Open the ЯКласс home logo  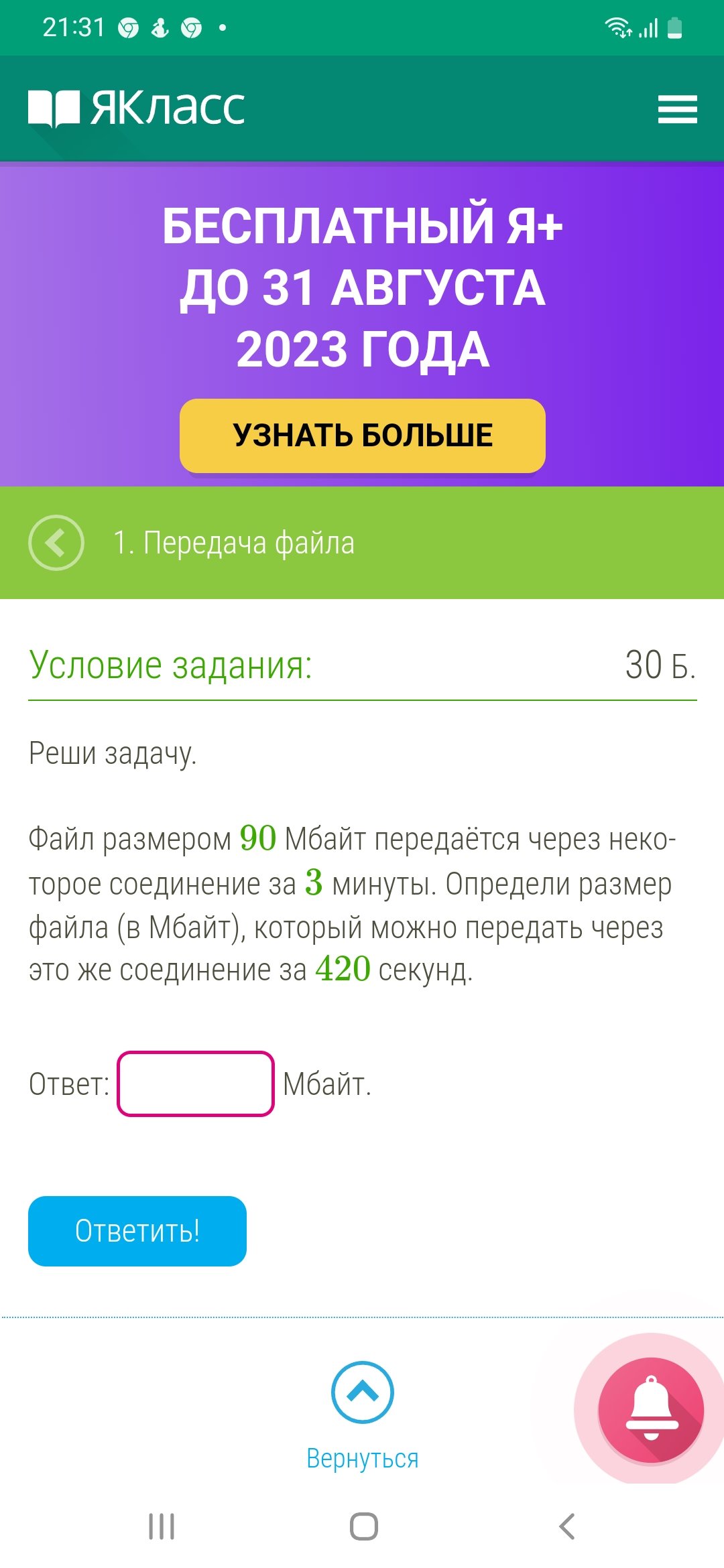137,107
